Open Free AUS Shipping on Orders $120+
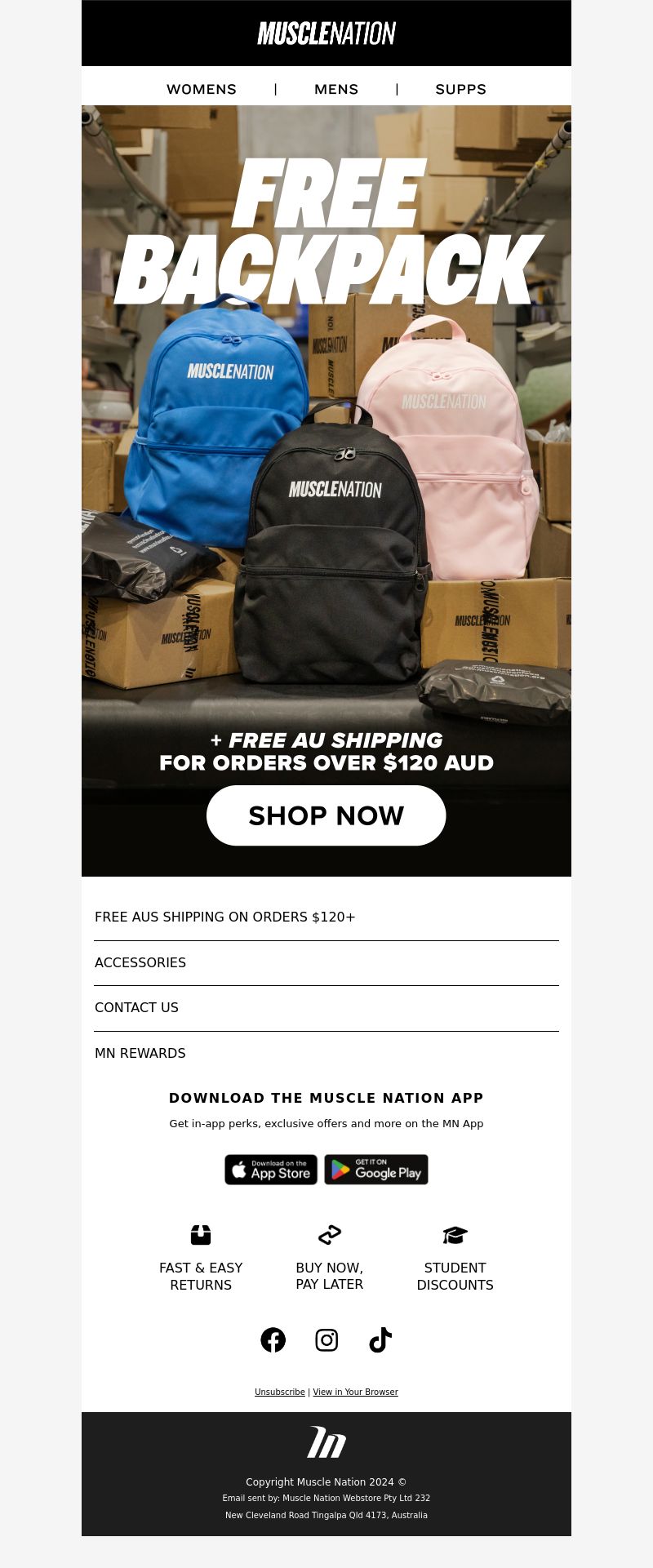653x1568 pixels. (x=225, y=917)
